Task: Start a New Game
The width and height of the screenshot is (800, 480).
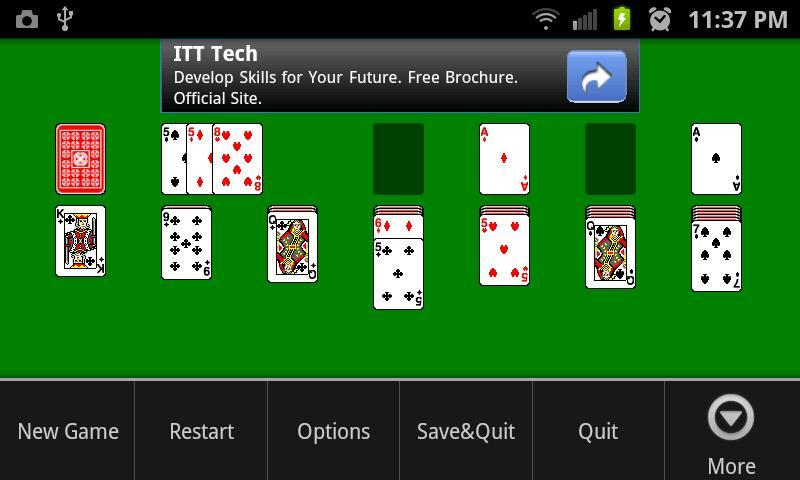Action: pyautogui.click(x=67, y=431)
